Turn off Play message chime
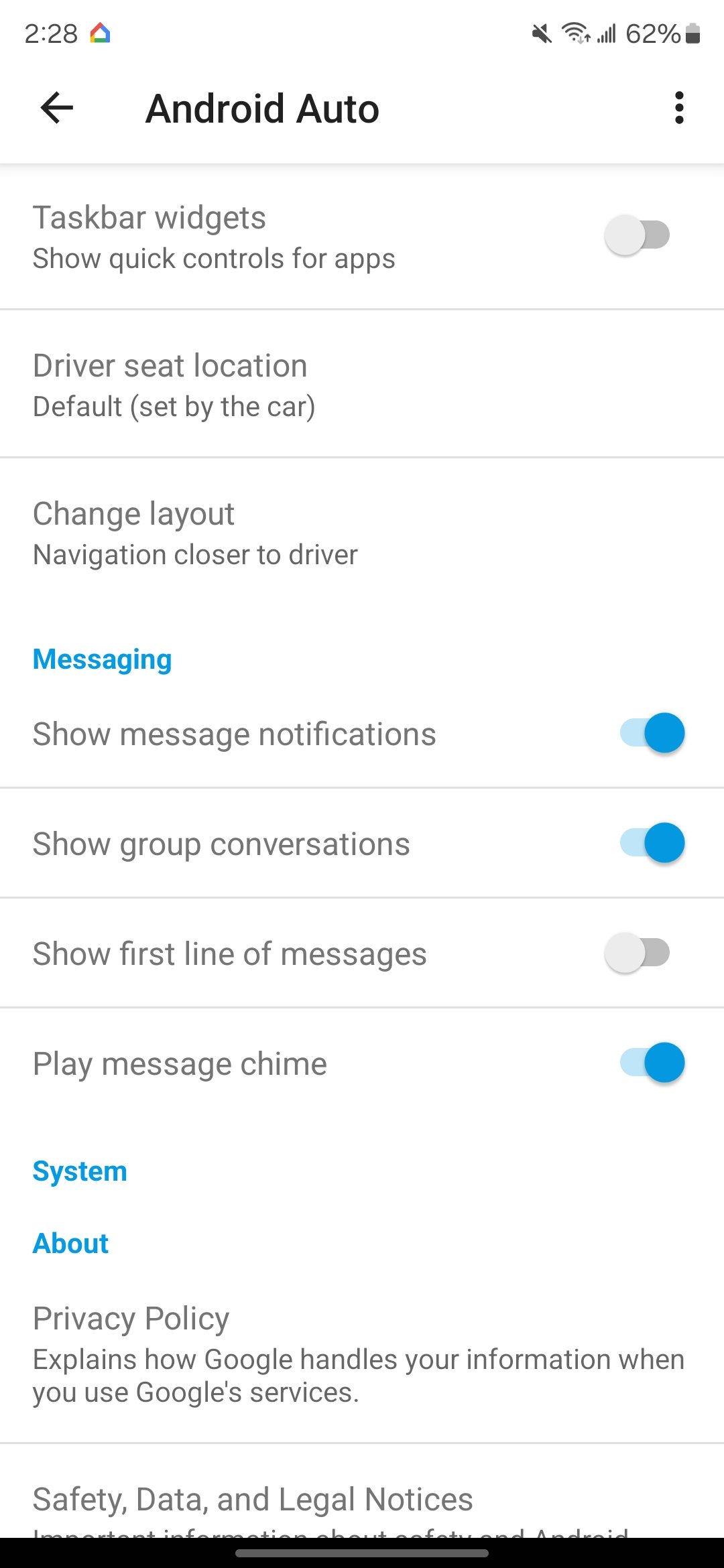Viewport: 724px width, 1568px height. (x=652, y=1063)
